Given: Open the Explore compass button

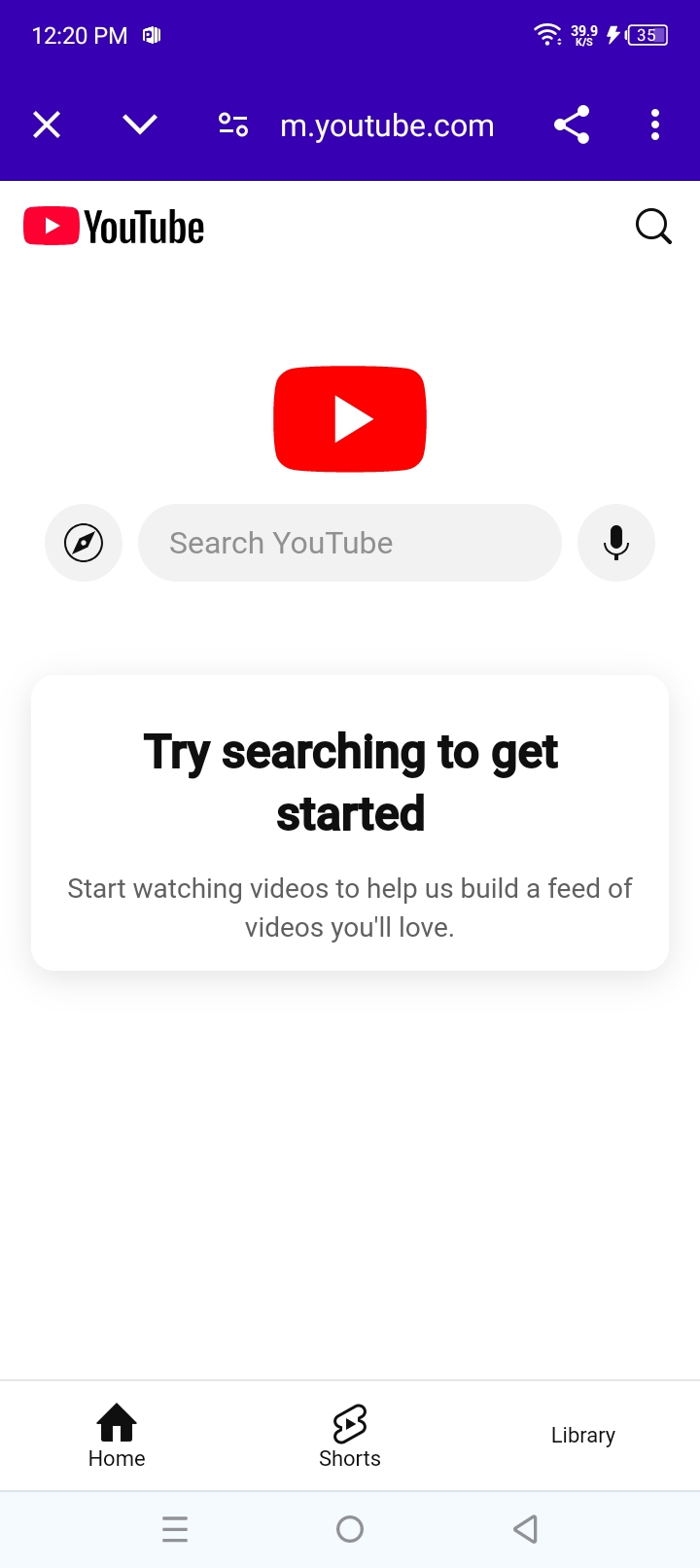Looking at the screenshot, I should point(84,543).
